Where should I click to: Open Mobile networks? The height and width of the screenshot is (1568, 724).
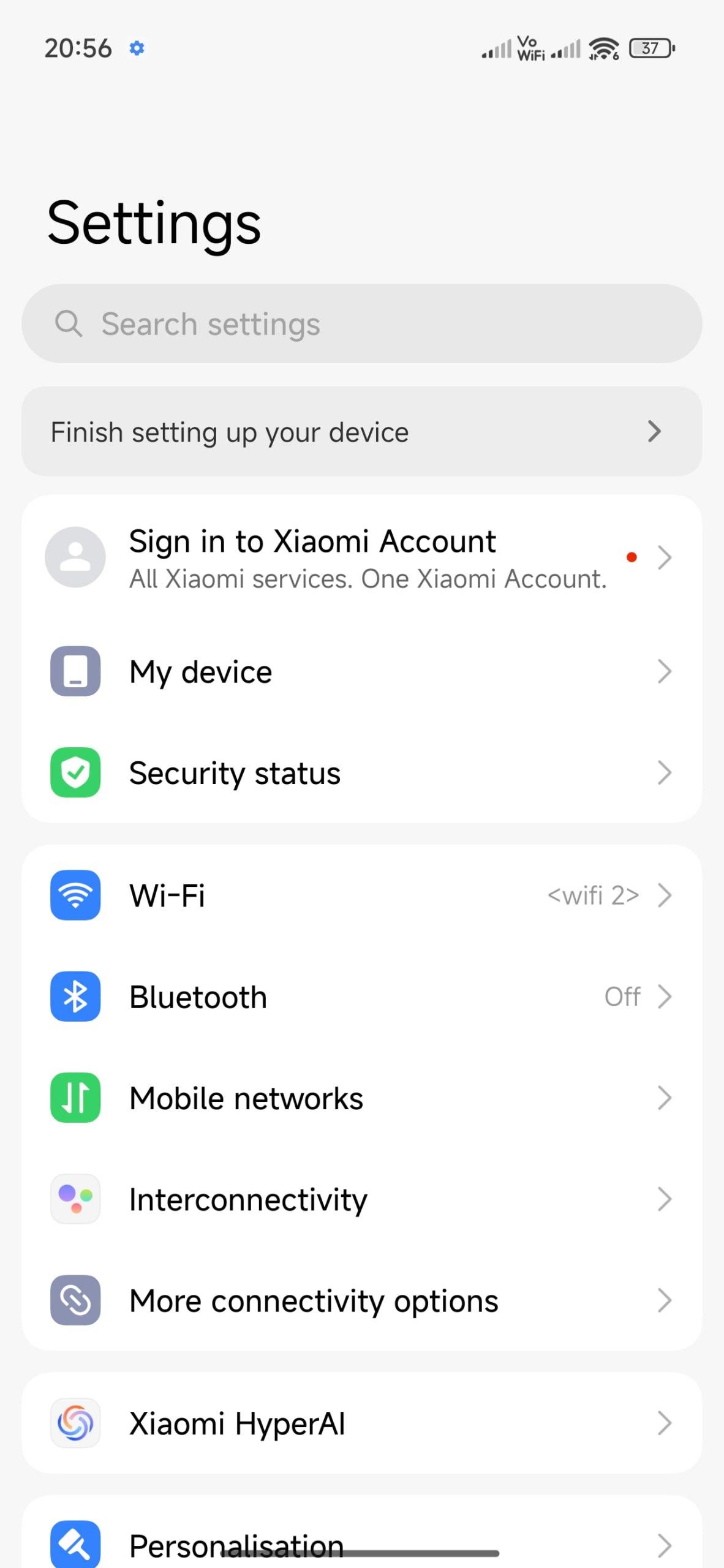361,1098
